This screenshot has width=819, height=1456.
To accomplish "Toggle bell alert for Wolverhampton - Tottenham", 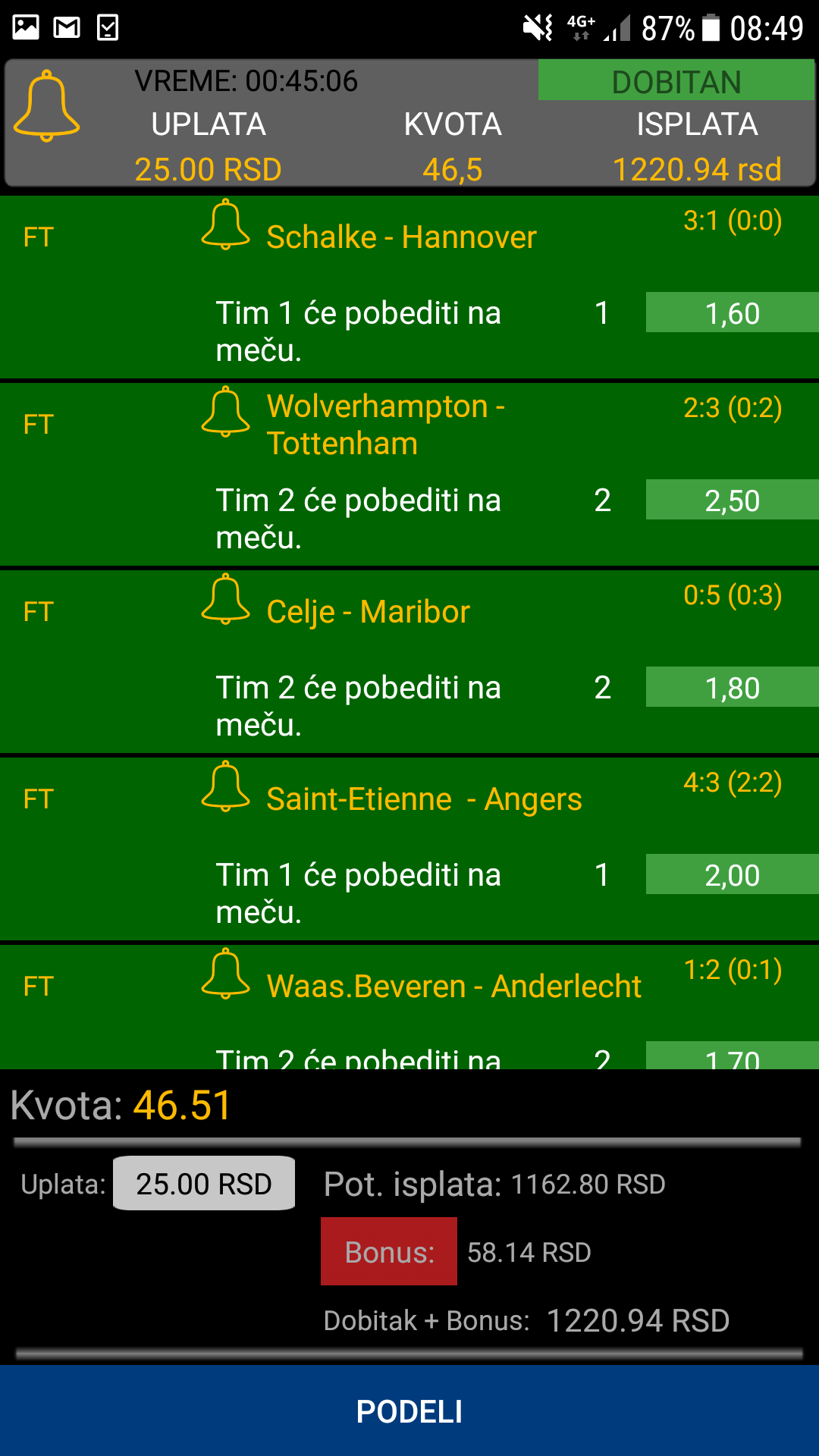I will (x=225, y=412).
